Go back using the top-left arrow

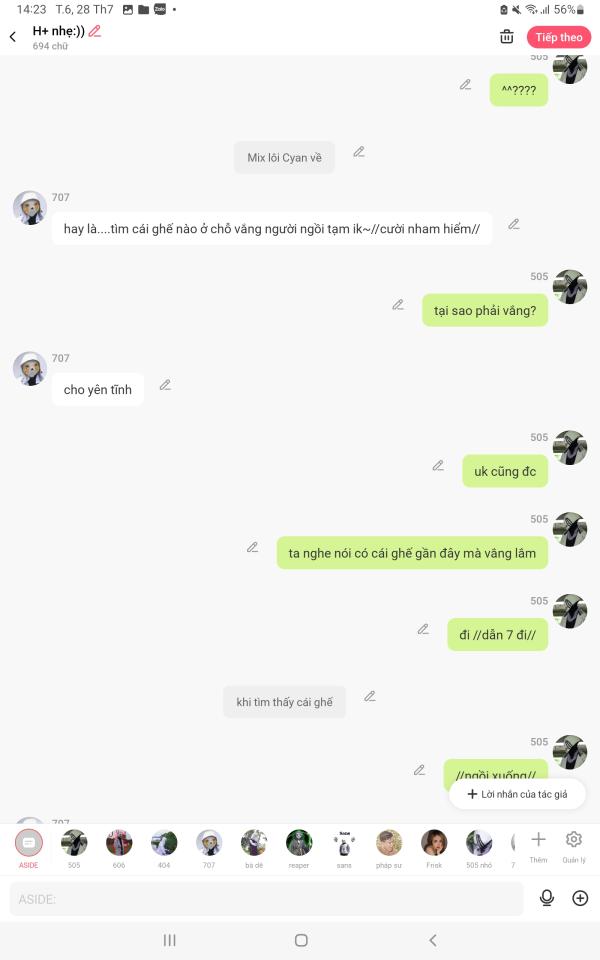coord(13,37)
